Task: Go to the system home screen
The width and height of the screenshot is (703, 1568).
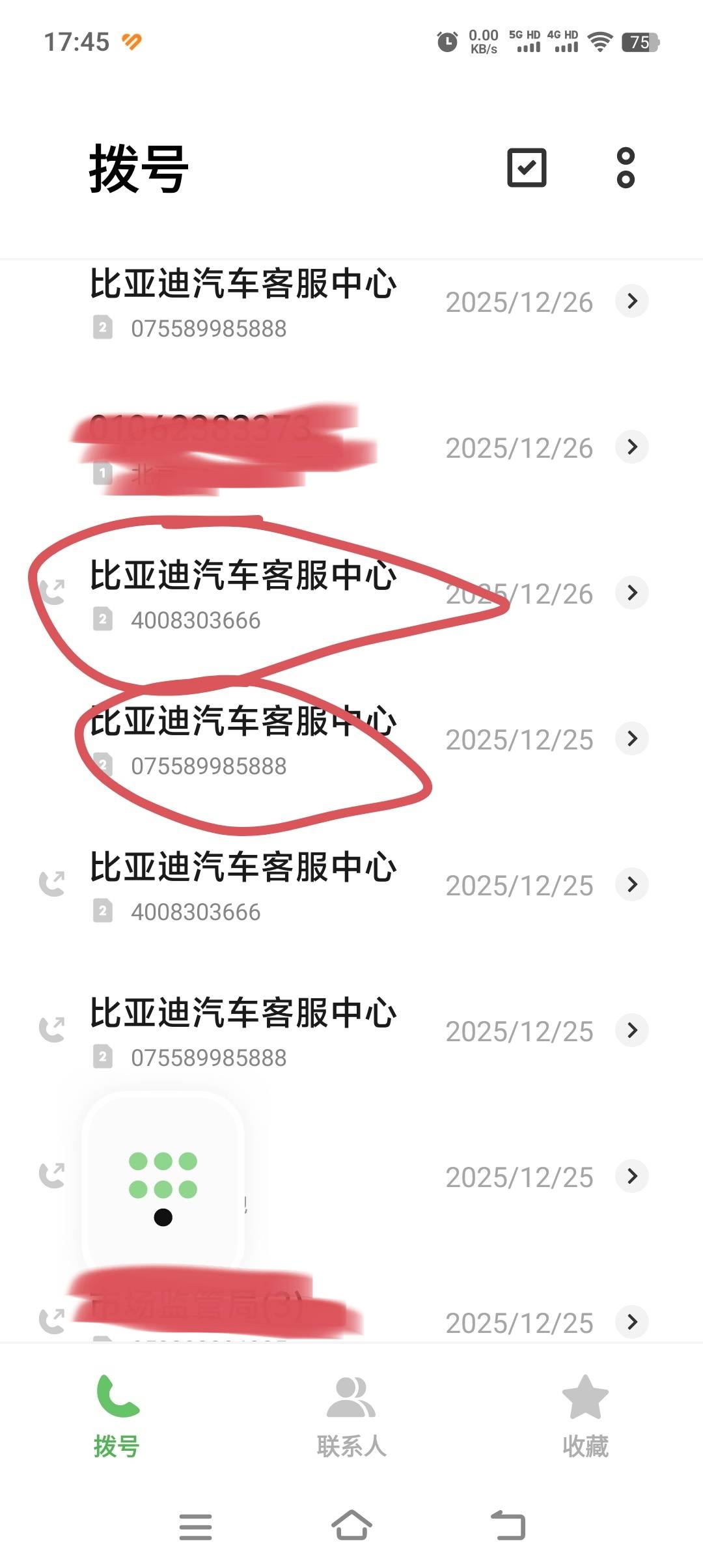Action: click(351, 1526)
